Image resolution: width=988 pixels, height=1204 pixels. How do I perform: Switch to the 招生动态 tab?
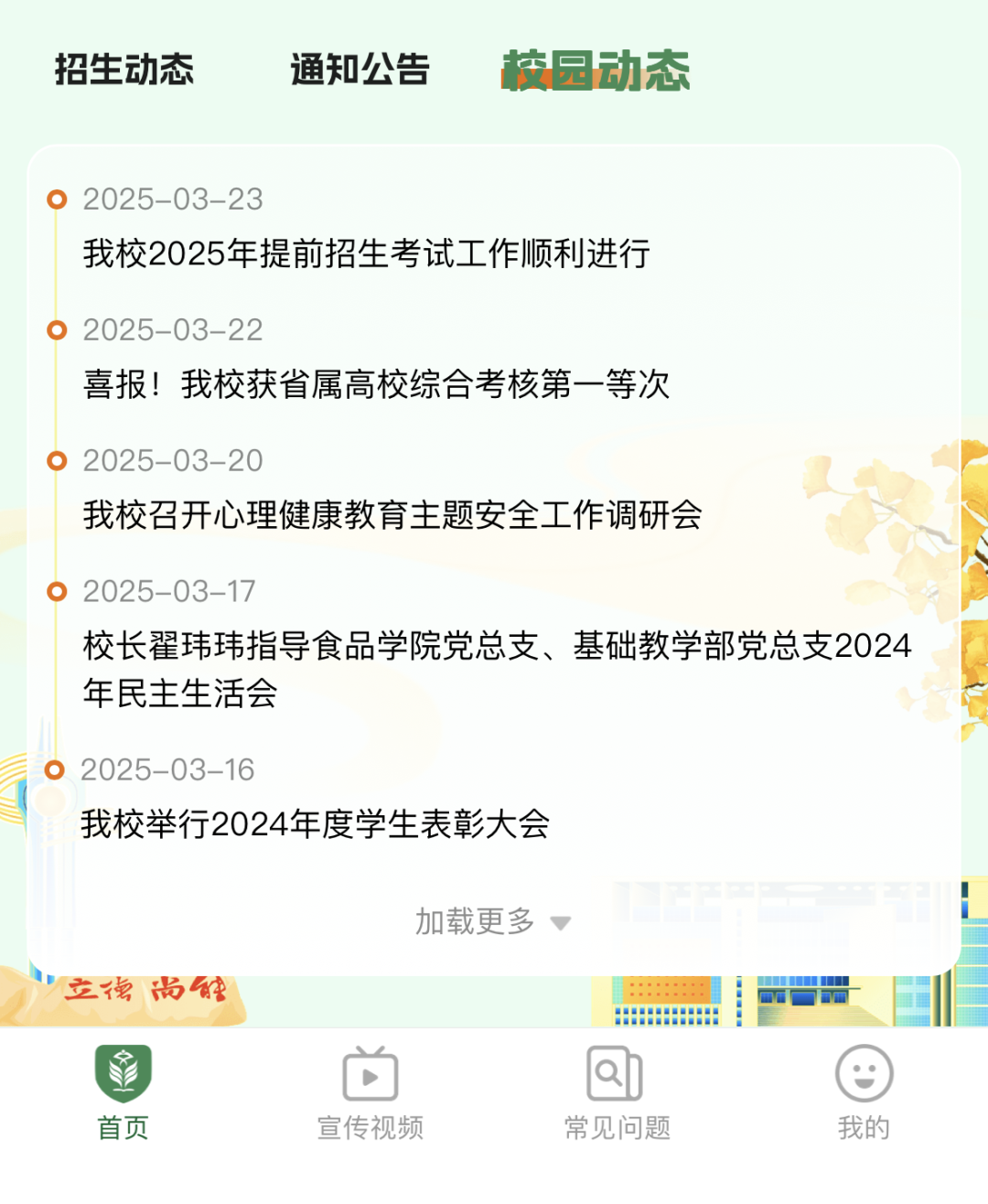pos(124,70)
